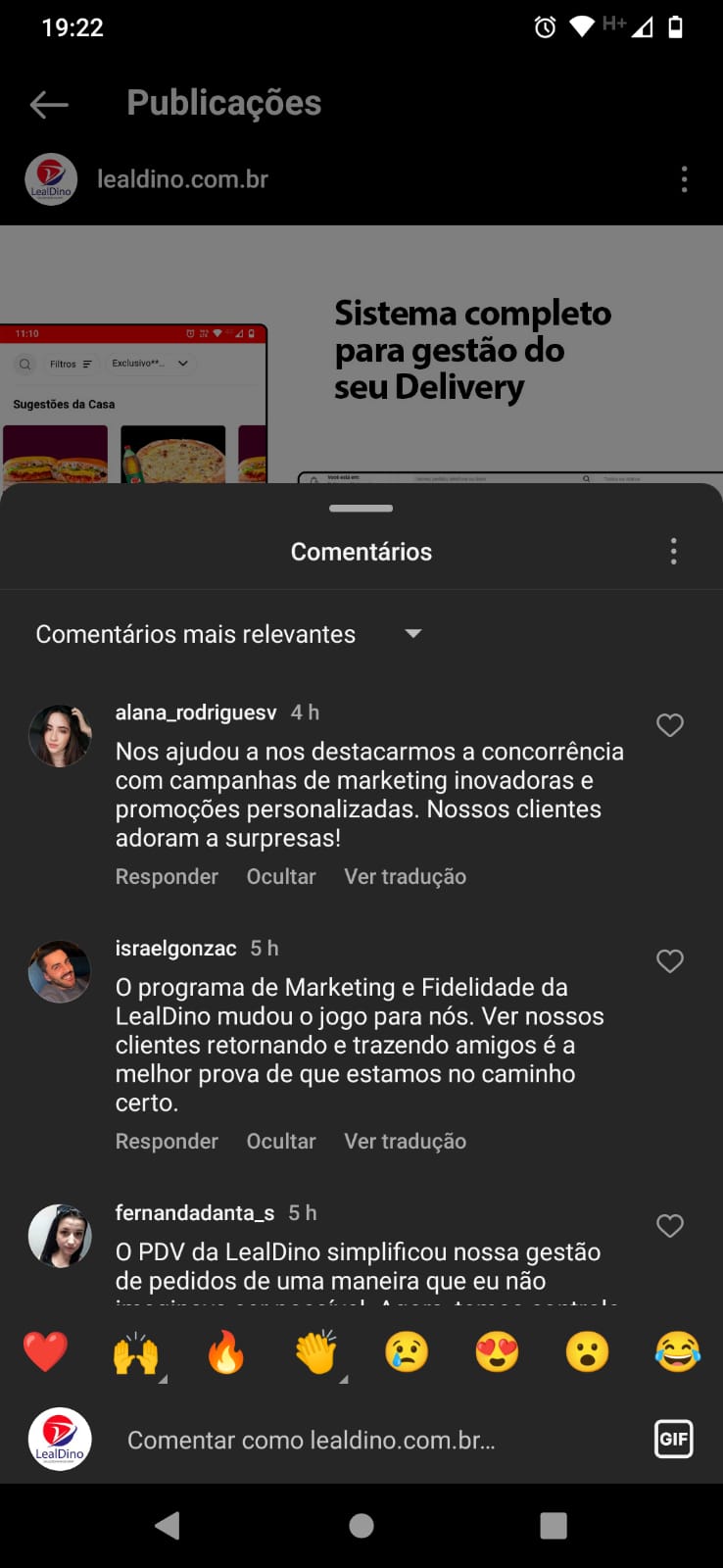Screen dimensions: 723x1568
Task: Like israelgonzac's comment
Action: 669,961
